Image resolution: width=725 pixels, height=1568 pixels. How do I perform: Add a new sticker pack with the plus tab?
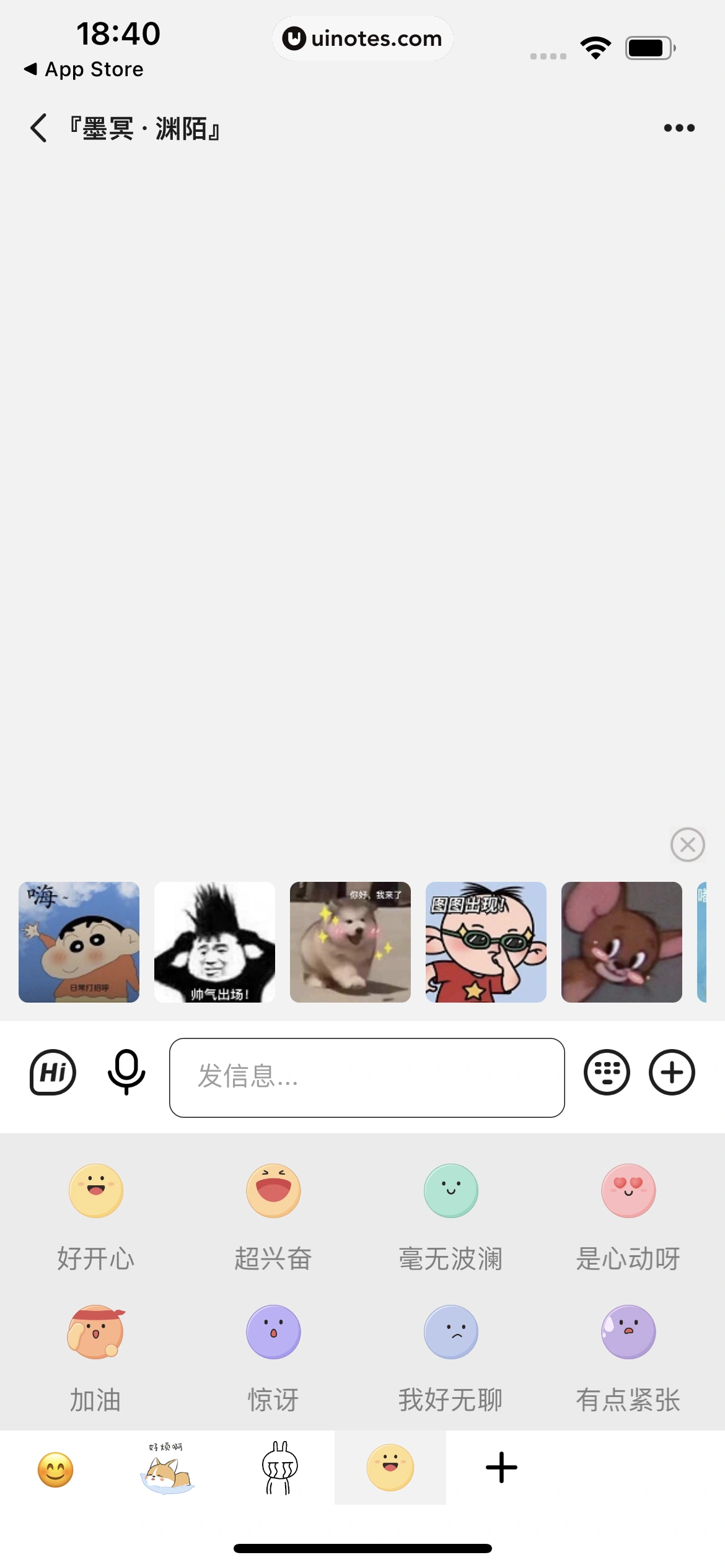[501, 1468]
